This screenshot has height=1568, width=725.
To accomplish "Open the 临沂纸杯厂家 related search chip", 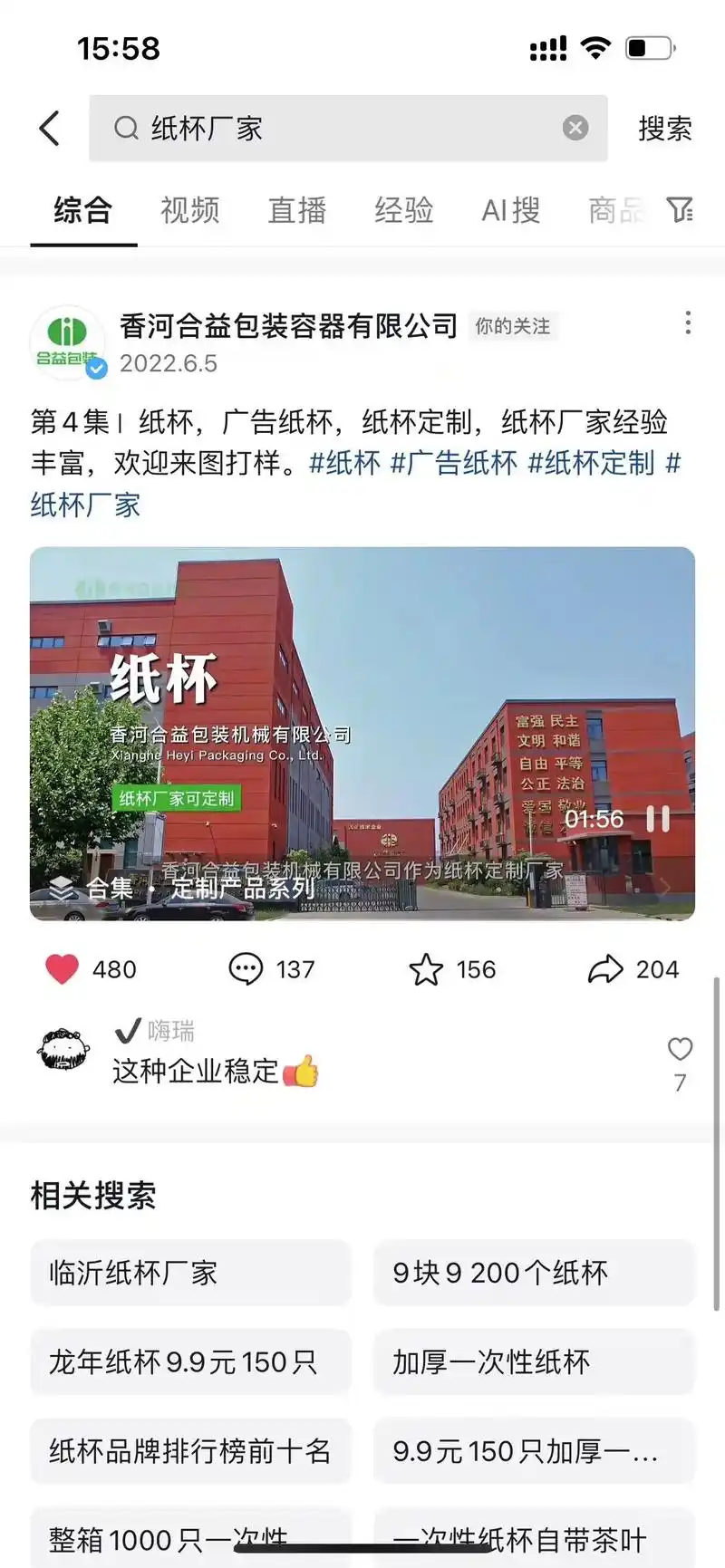I will pyautogui.click(x=190, y=1273).
